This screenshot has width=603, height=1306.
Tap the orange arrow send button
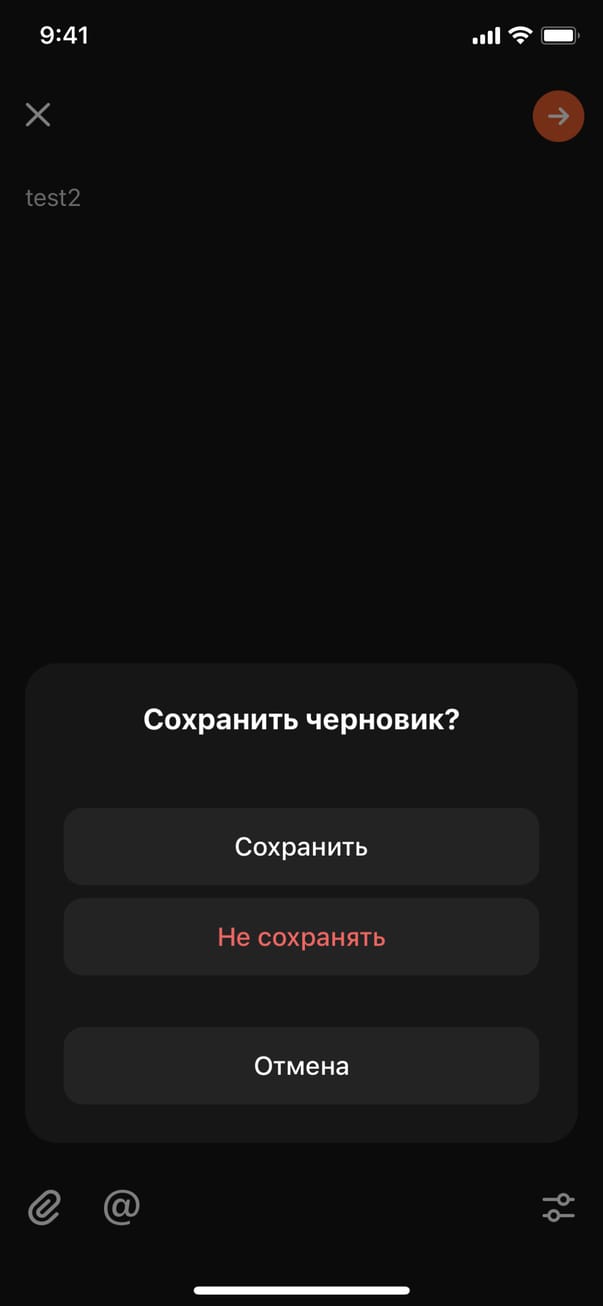558,116
